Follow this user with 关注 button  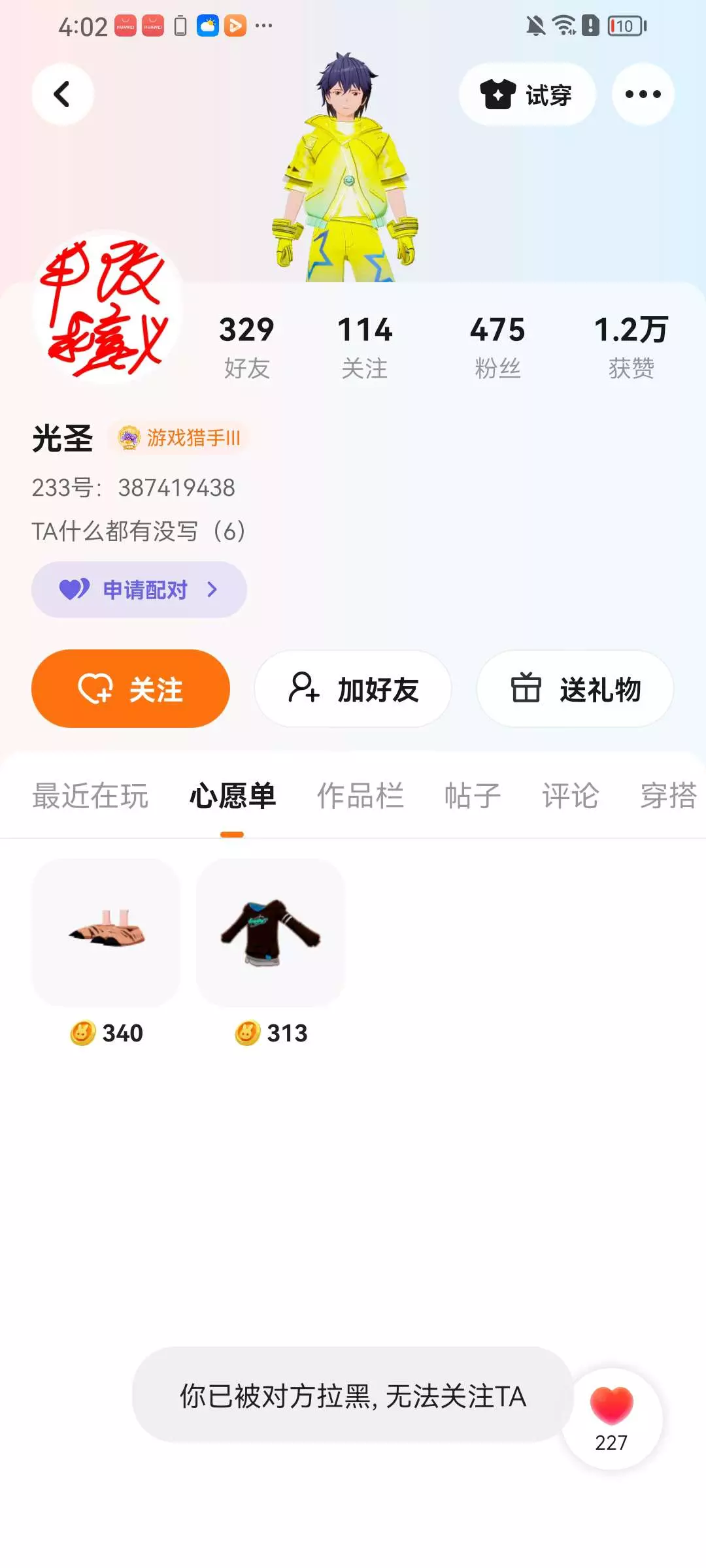tap(131, 689)
